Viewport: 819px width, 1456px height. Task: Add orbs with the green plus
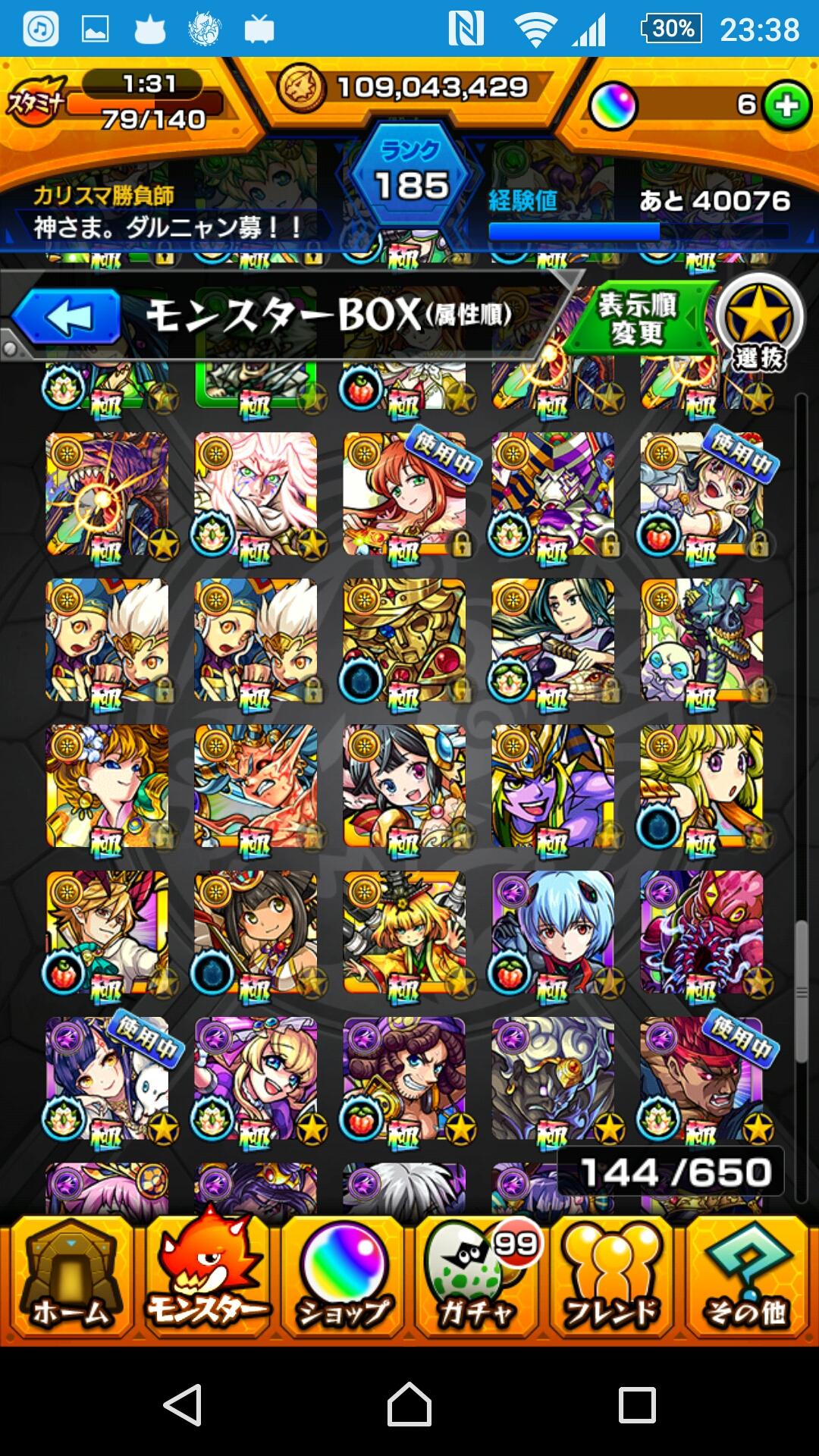tap(786, 105)
